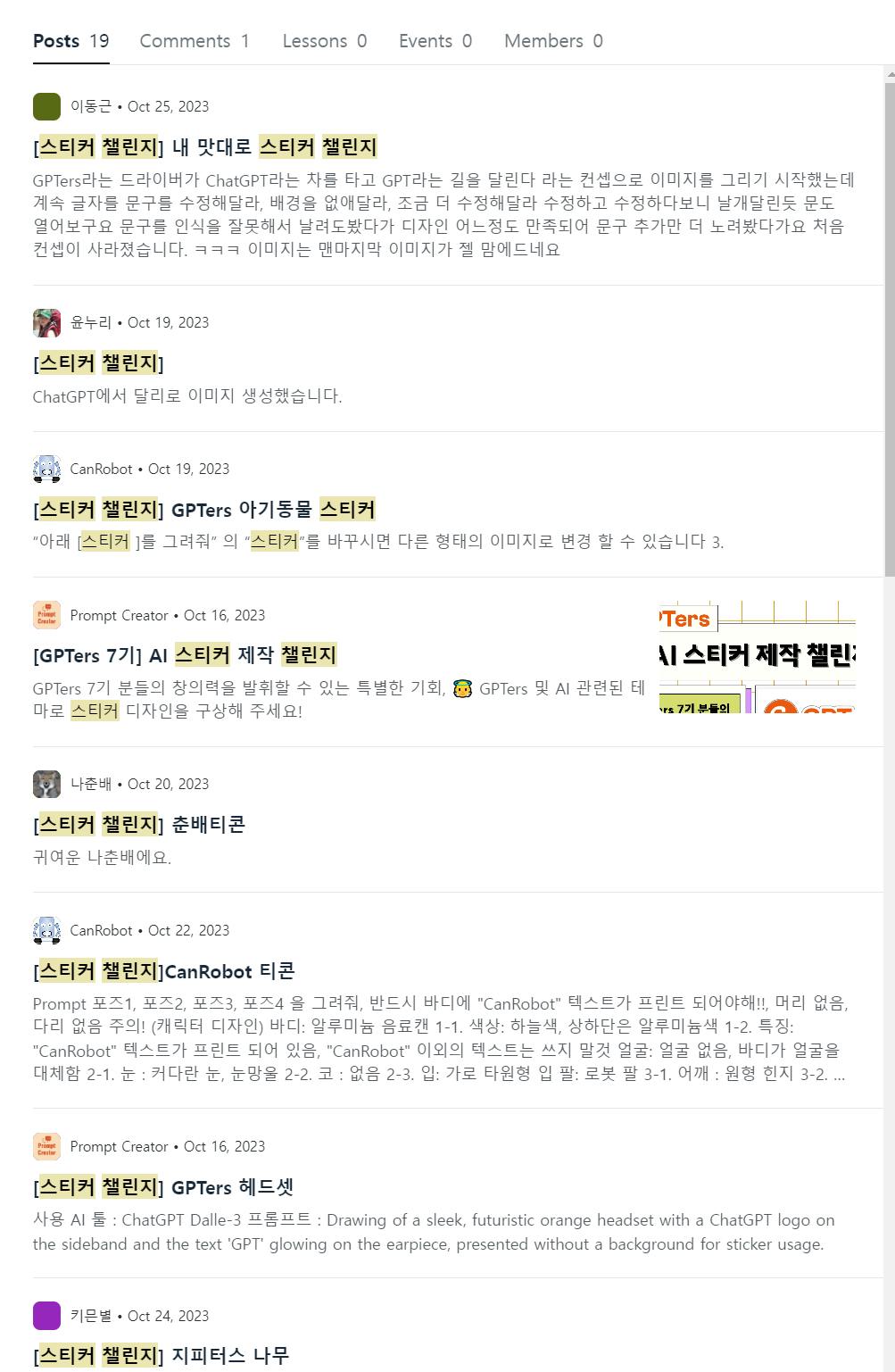The image size is (895, 1372).
Task: Open the Events tab
Action: point(435,41)
